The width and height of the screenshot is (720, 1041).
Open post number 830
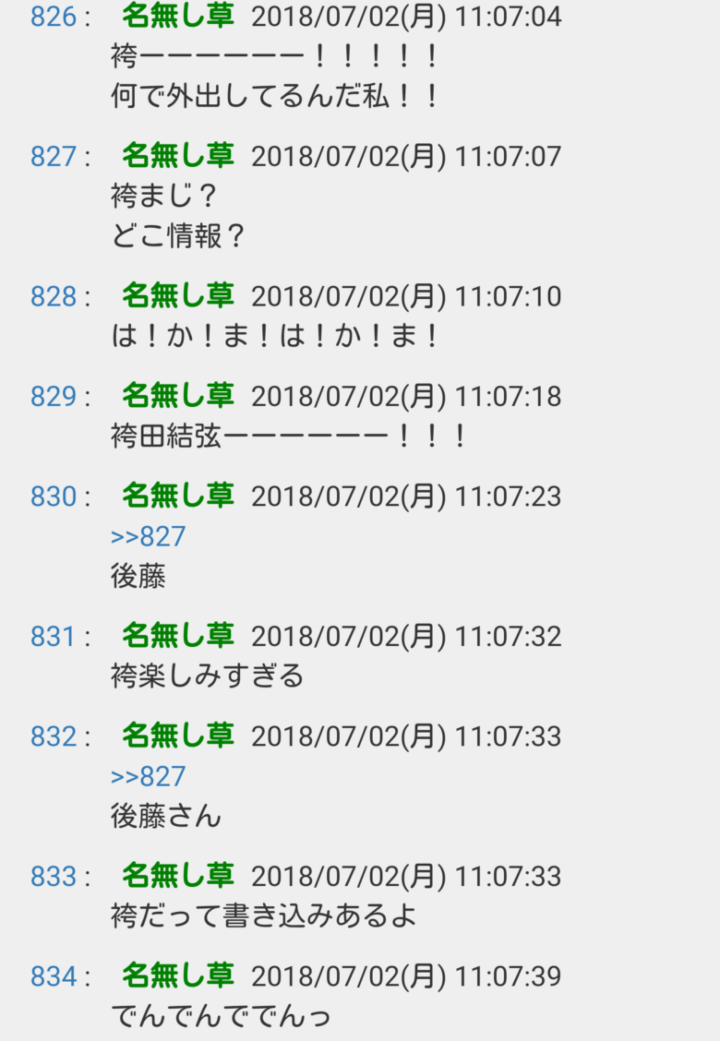click(x=53, y=497)
